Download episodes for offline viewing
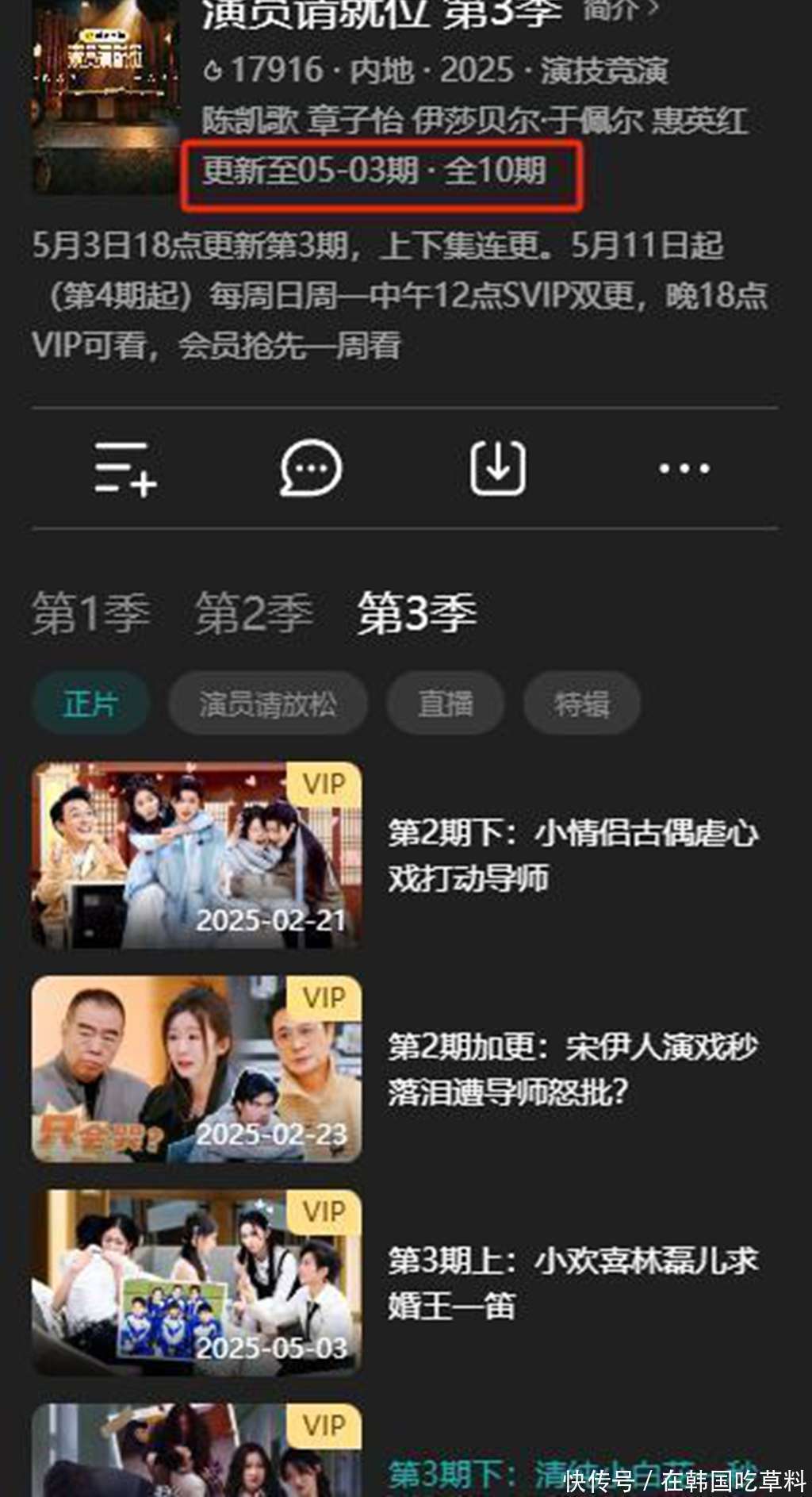Viewport: 812px width, 1497px height. [x=498, y=468]
